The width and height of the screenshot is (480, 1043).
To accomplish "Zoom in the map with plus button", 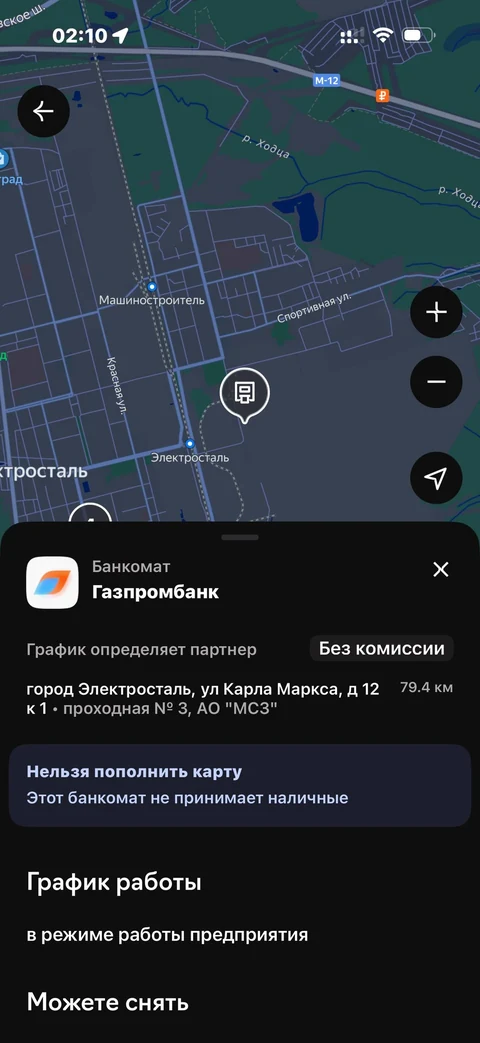I will tap(436, 312).
